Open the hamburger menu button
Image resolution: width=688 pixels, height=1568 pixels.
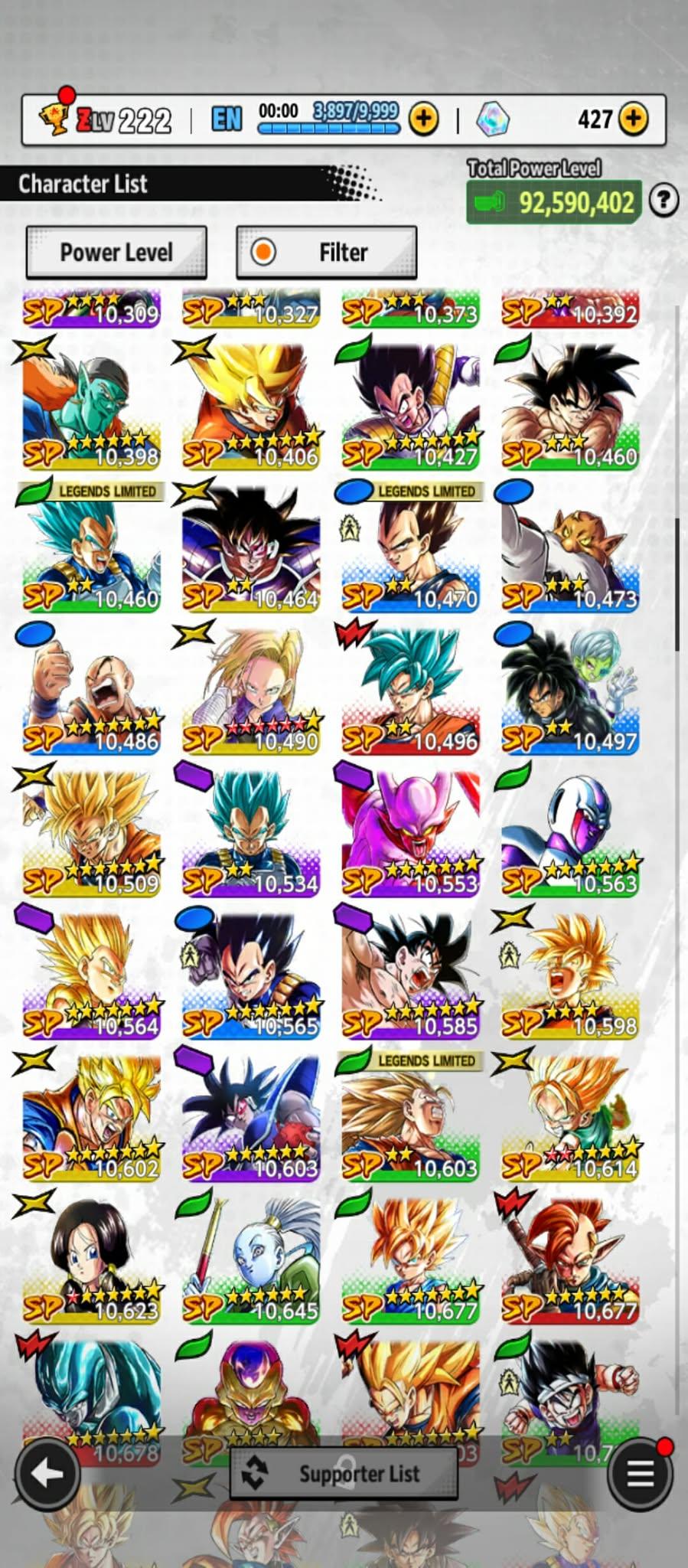click(x=641, y=1472)
